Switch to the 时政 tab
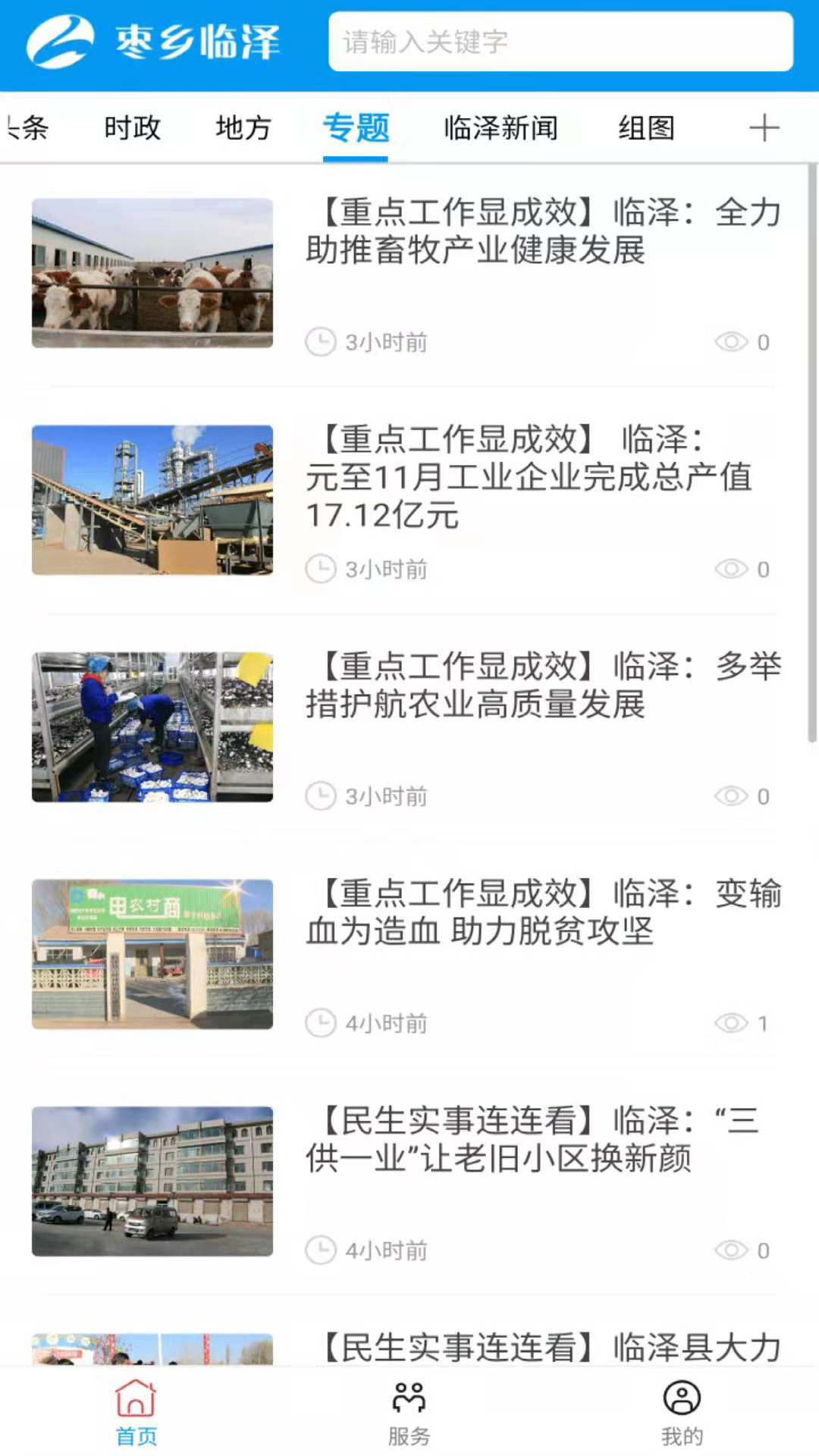The image size is (819, 1456). pyautogui.click(x=133, y=129)
